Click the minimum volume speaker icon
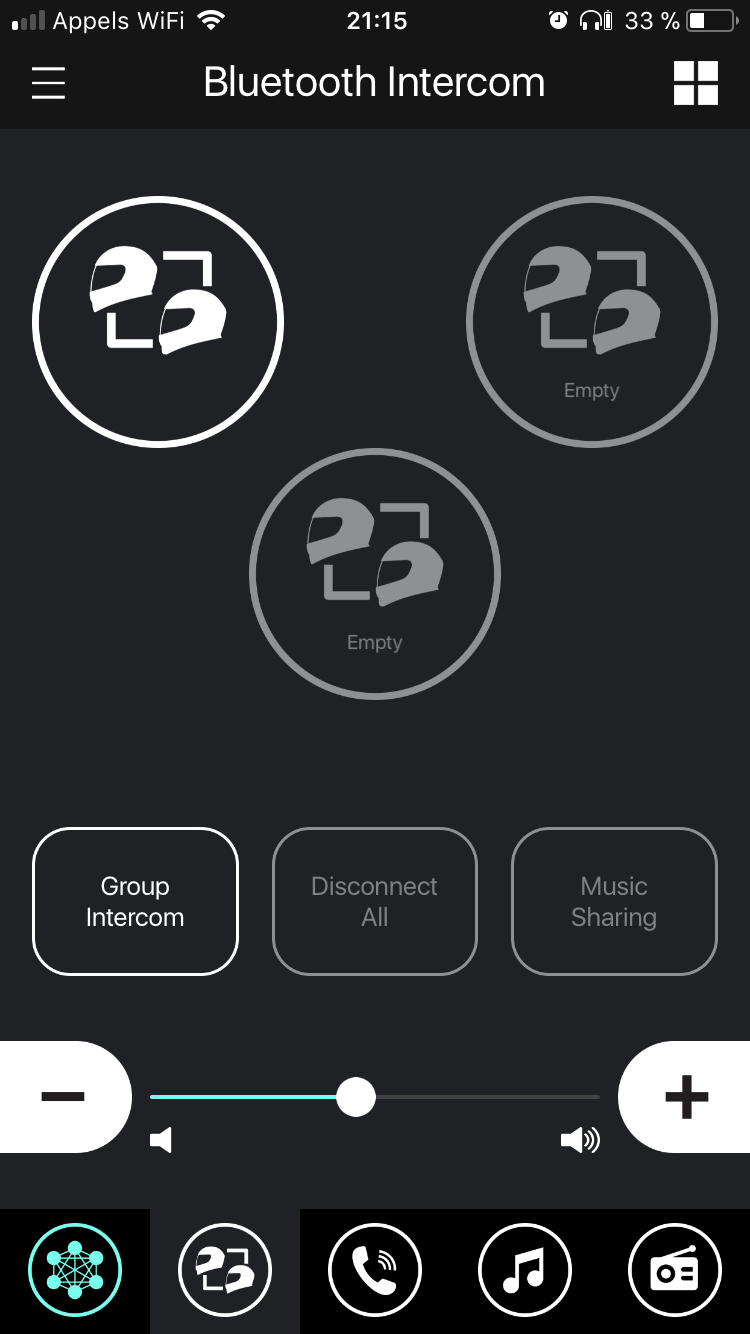The image size is (750, 1334). (x=160, y=1139)
